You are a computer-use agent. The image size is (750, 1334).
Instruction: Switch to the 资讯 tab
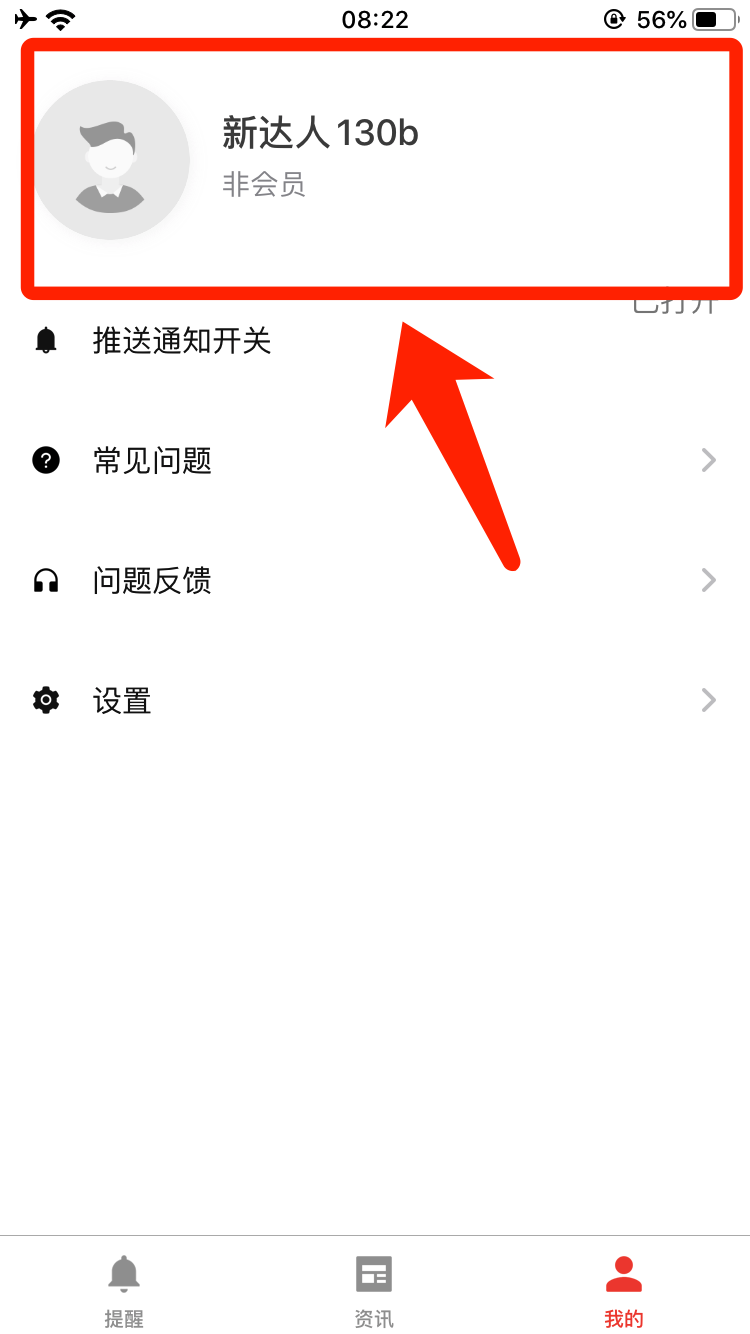(374, 1290)
